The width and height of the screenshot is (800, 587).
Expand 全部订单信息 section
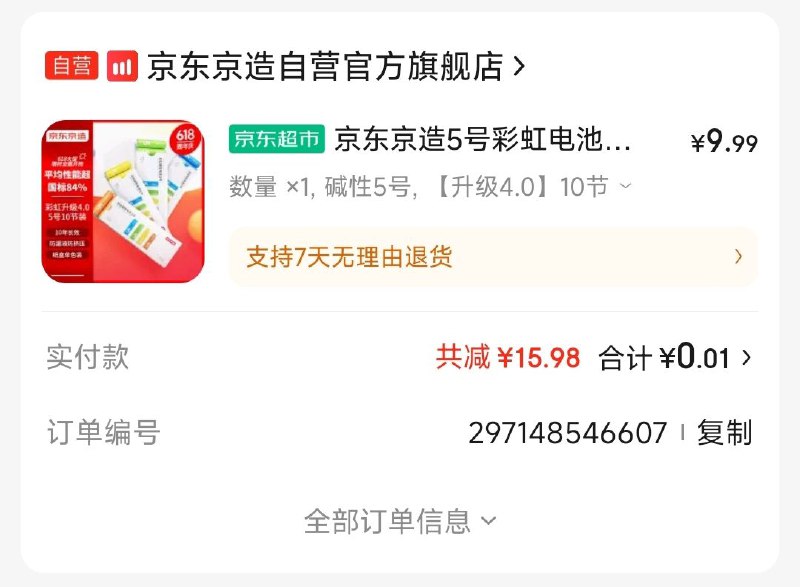point(400,521)
